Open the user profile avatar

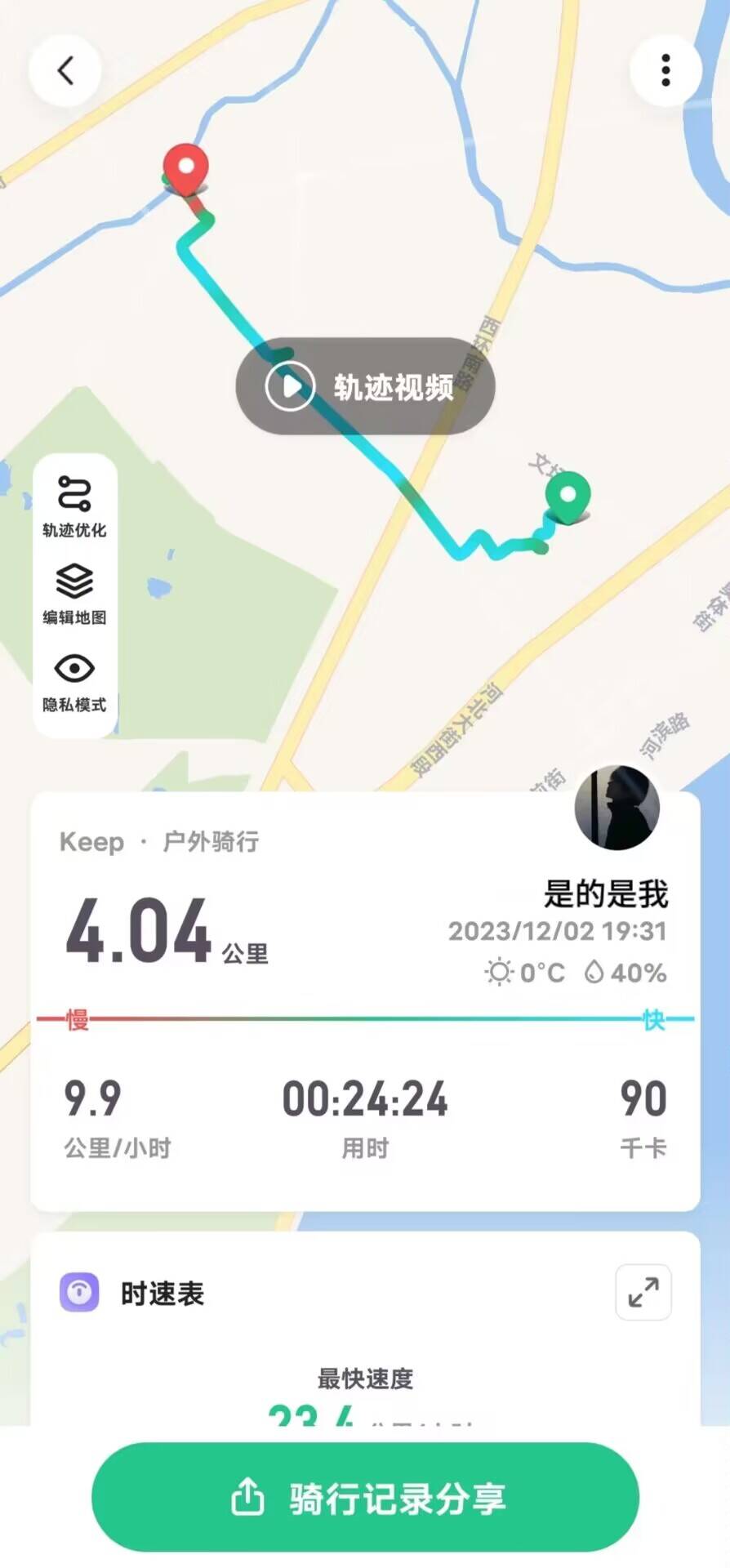point(616,808)
